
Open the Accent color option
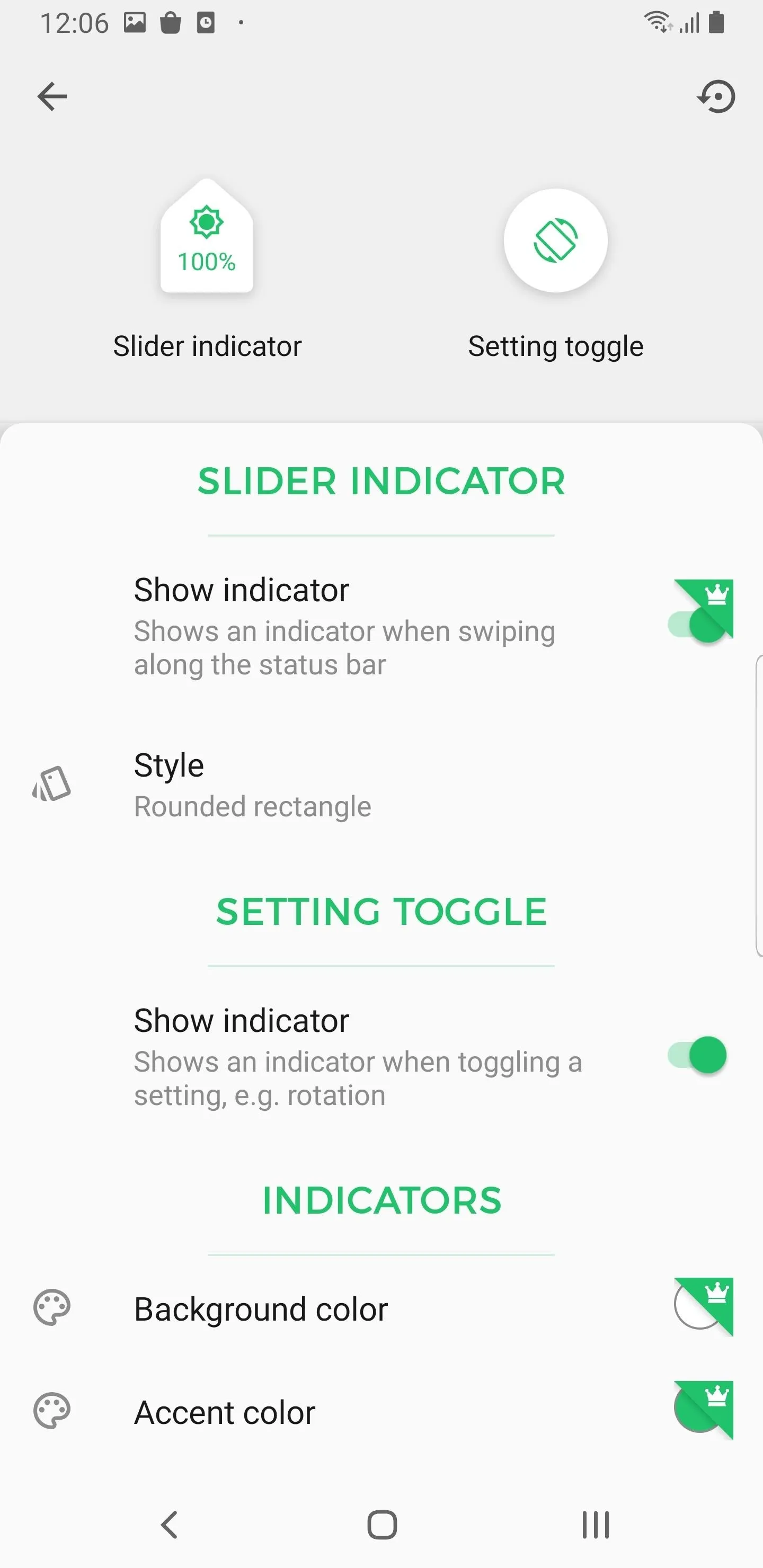coord(381,1412)
